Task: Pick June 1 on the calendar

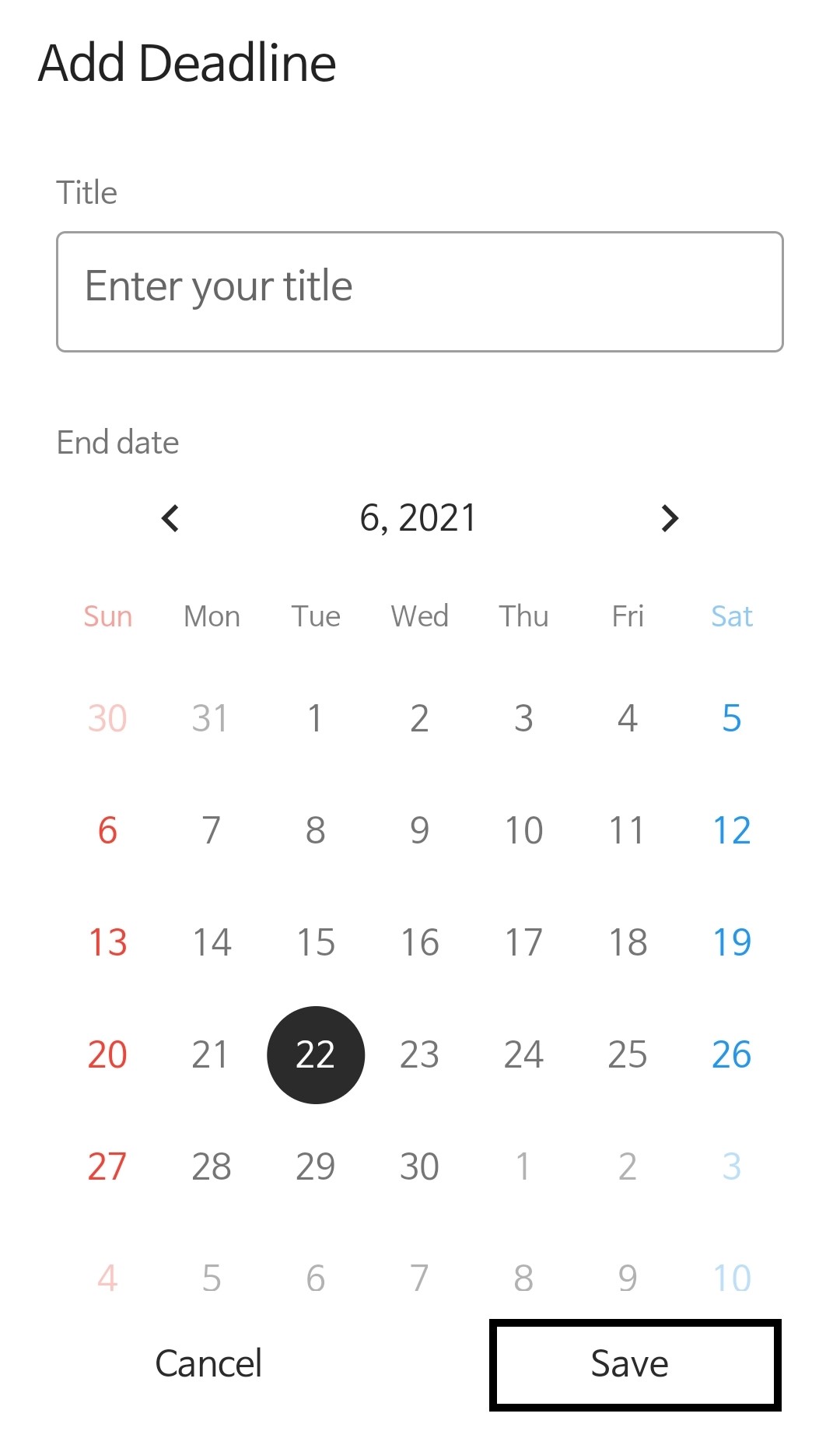Action: click(315, 717)
